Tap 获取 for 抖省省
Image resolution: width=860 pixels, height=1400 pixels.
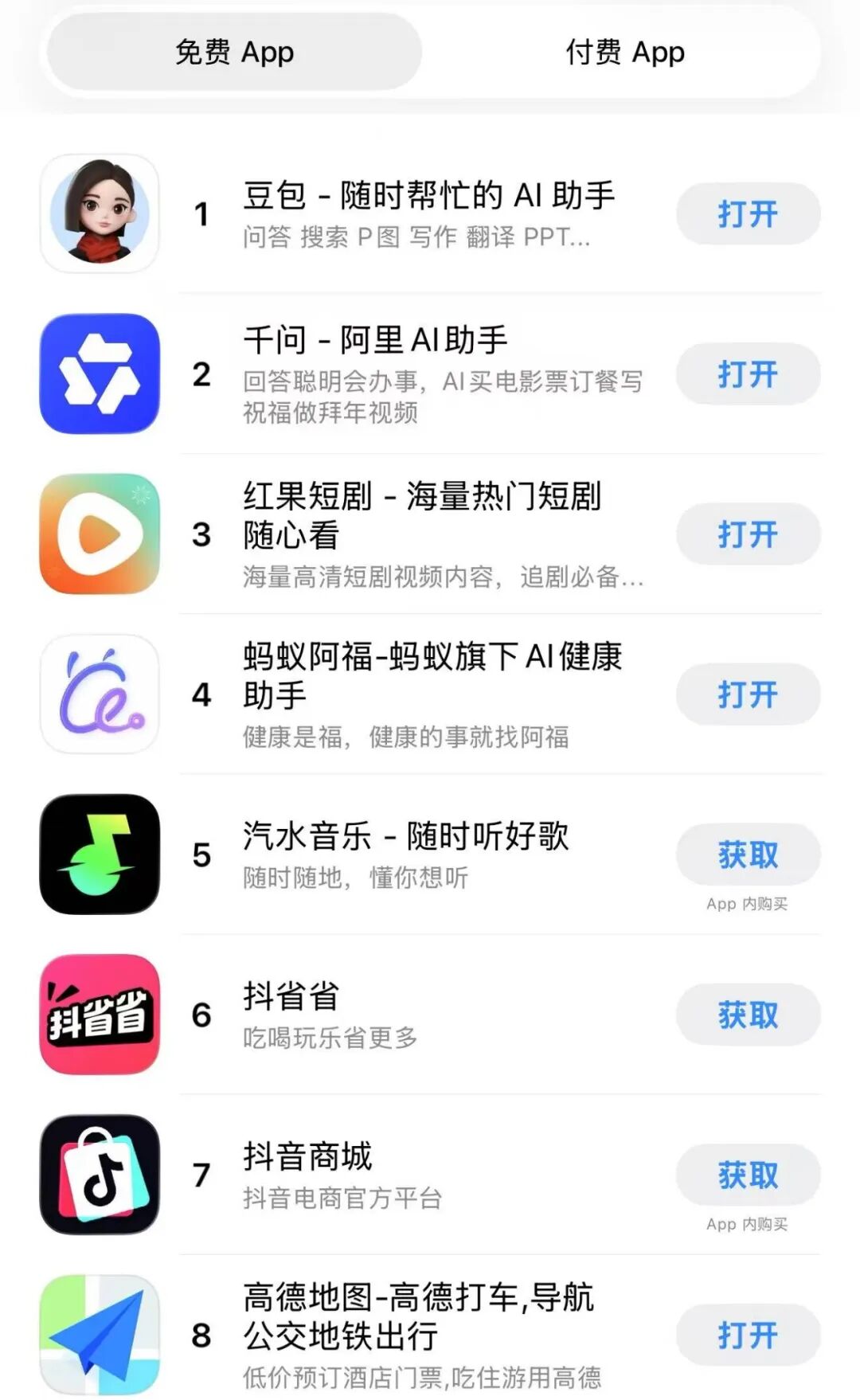[x=747, y=1015]
